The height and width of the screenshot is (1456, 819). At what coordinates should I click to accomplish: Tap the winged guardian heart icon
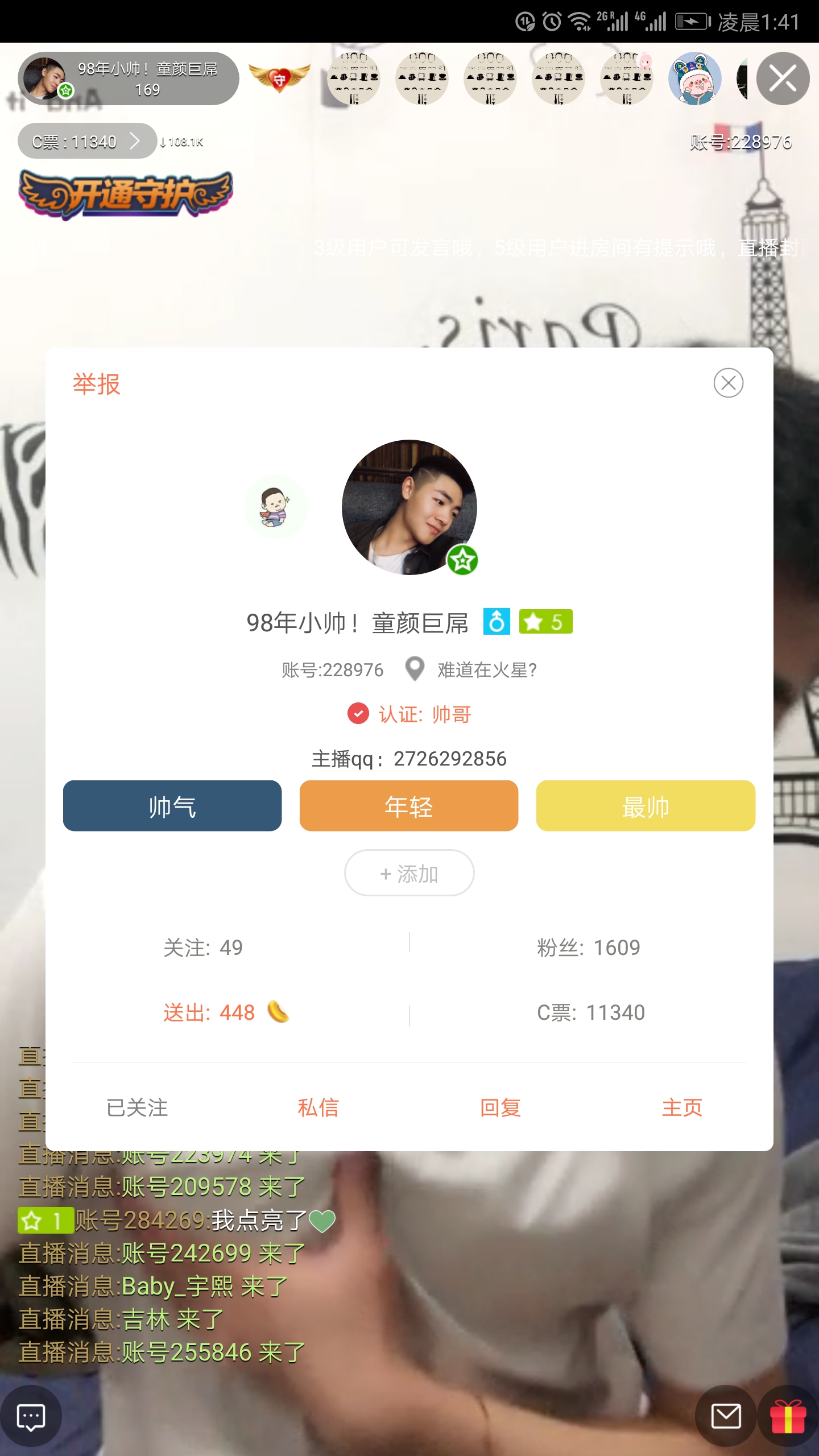pyautogui.click(x=279, y=78)
